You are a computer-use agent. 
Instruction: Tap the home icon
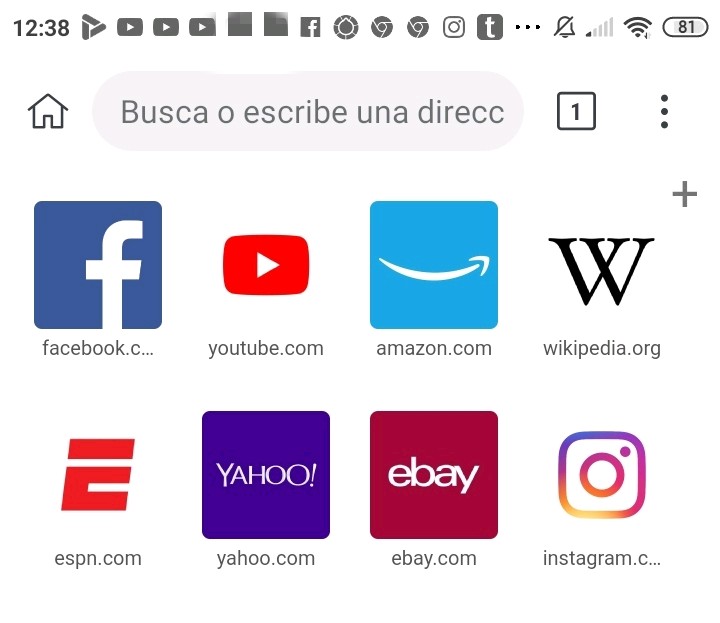click(48, 111)
